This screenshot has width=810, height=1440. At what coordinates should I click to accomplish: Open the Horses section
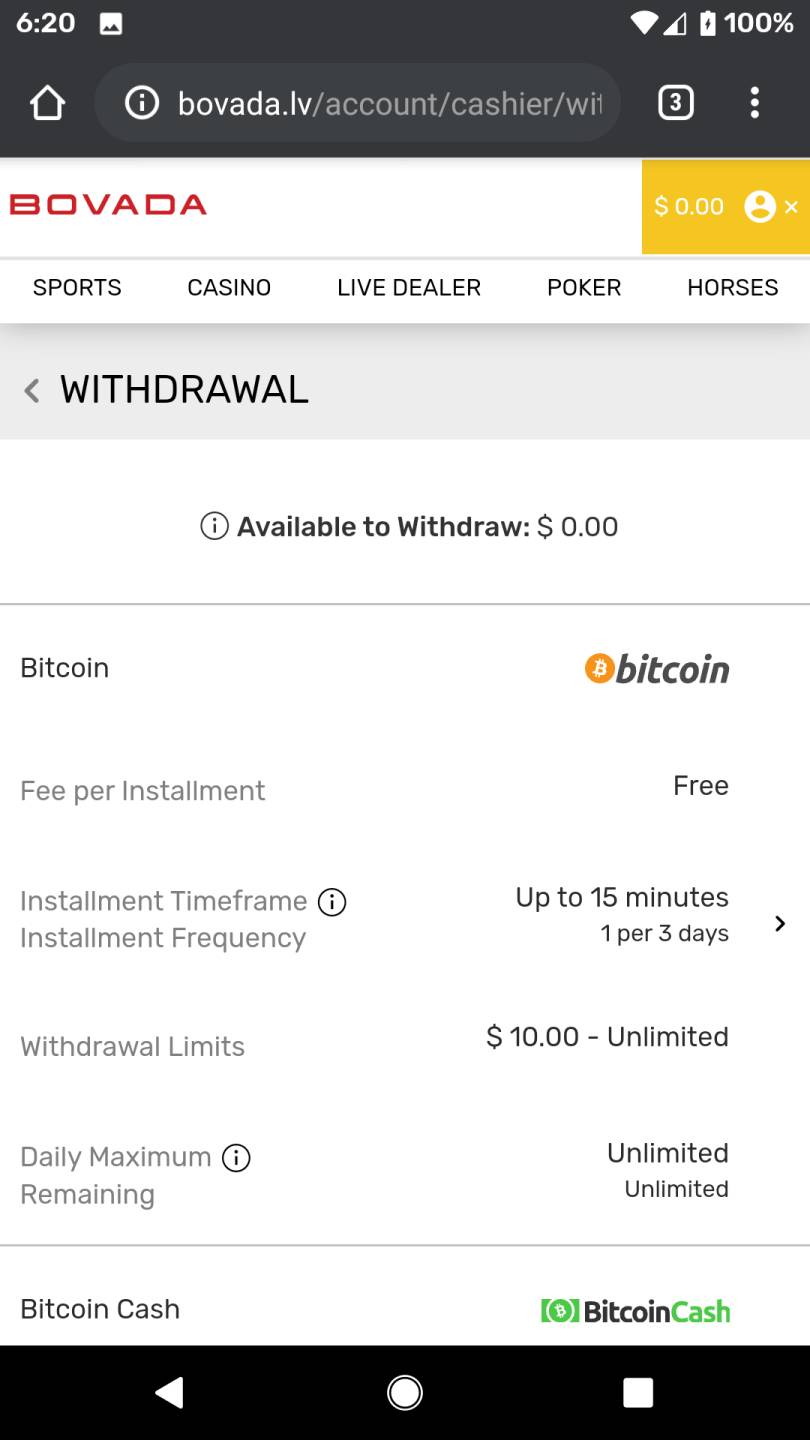tap(733, 288)
